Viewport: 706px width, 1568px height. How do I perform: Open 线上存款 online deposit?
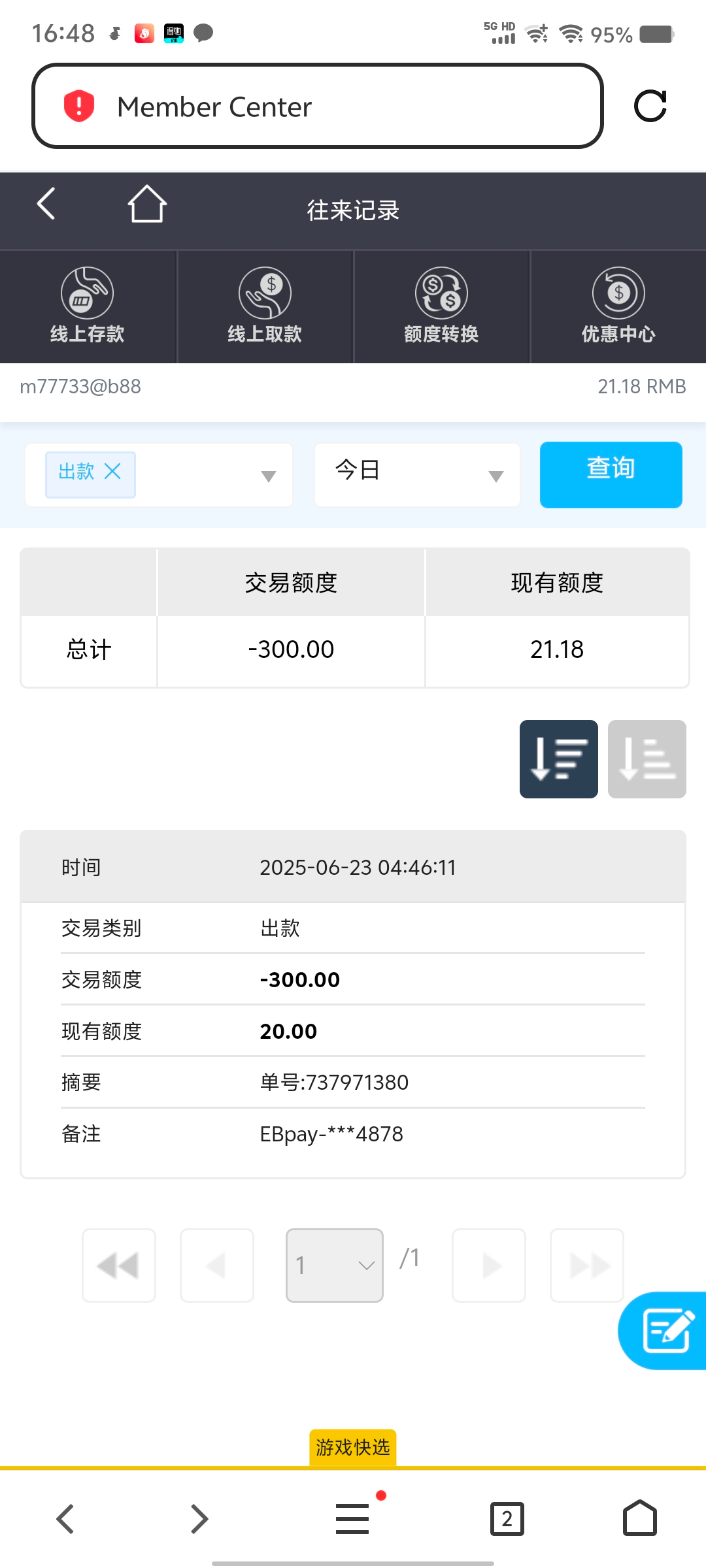coord(88,306)
